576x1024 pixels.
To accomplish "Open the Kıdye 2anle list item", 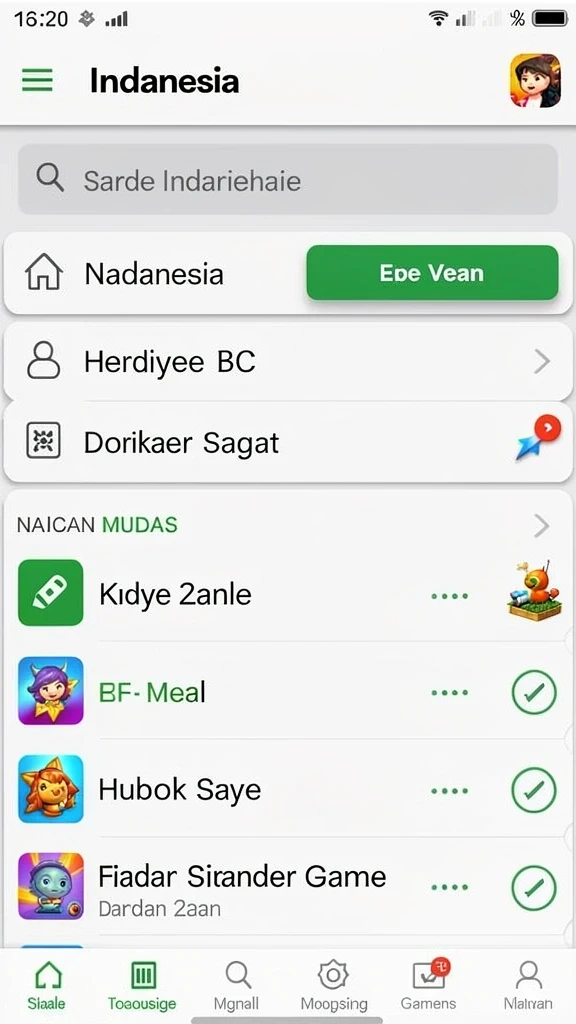I will point(288,593).
